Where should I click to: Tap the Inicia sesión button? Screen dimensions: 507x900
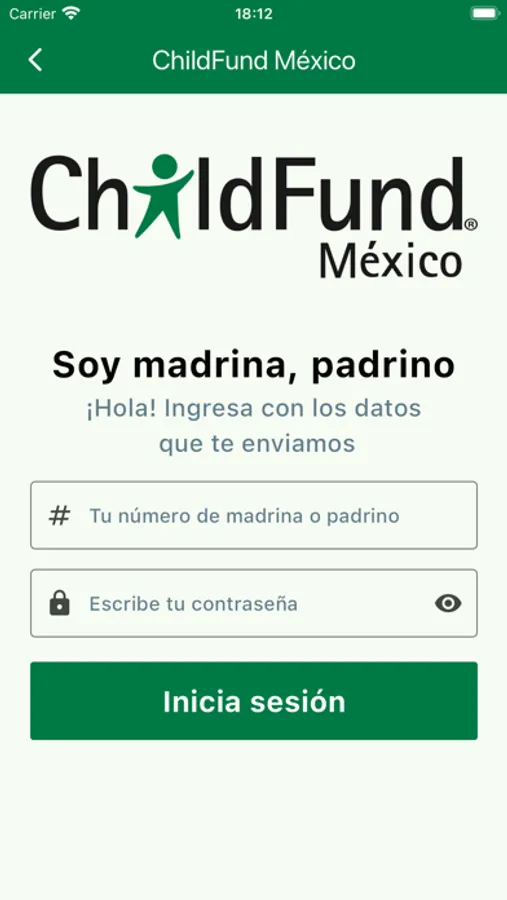click(254, 701)
